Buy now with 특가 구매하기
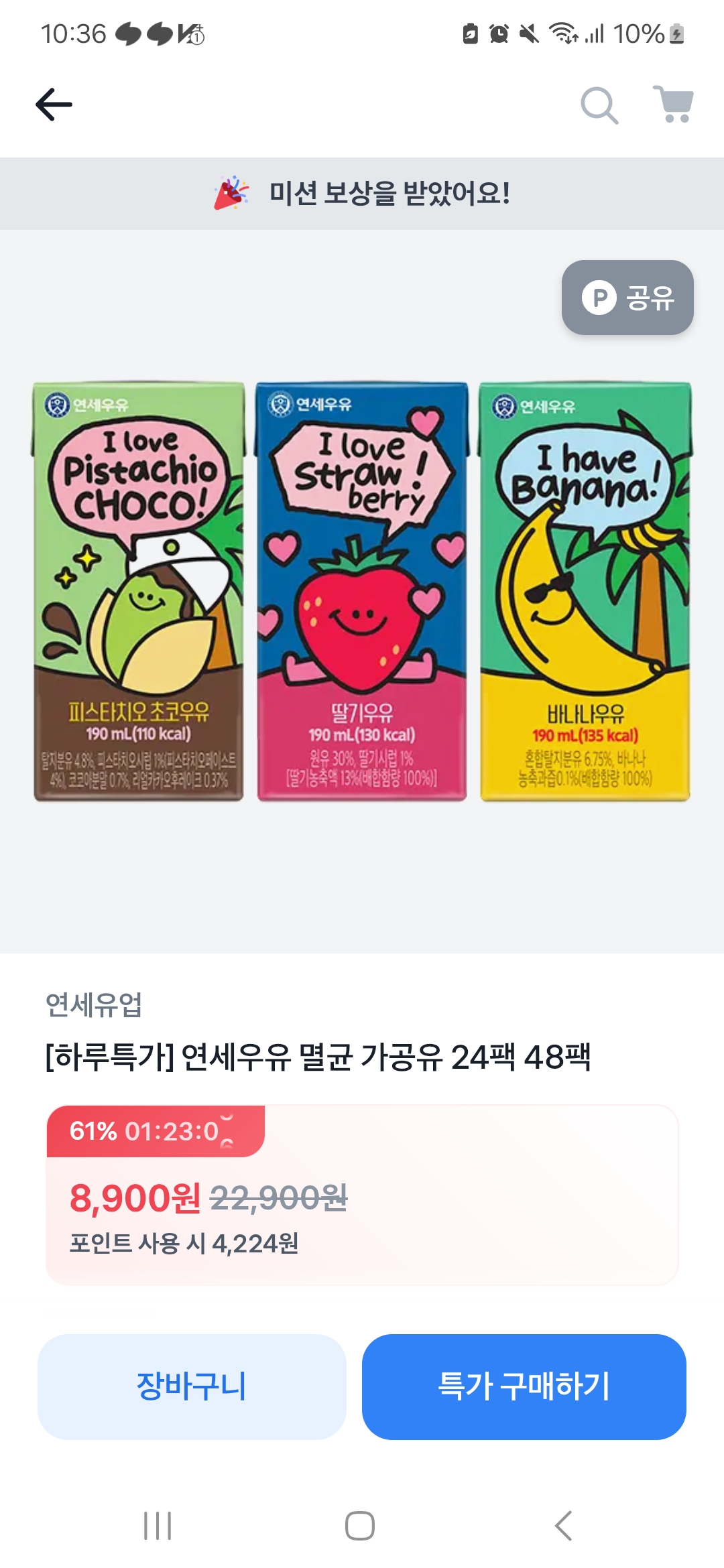Image resolution: width=724 pixels, height=1568 pixels. click(524, 1386)
